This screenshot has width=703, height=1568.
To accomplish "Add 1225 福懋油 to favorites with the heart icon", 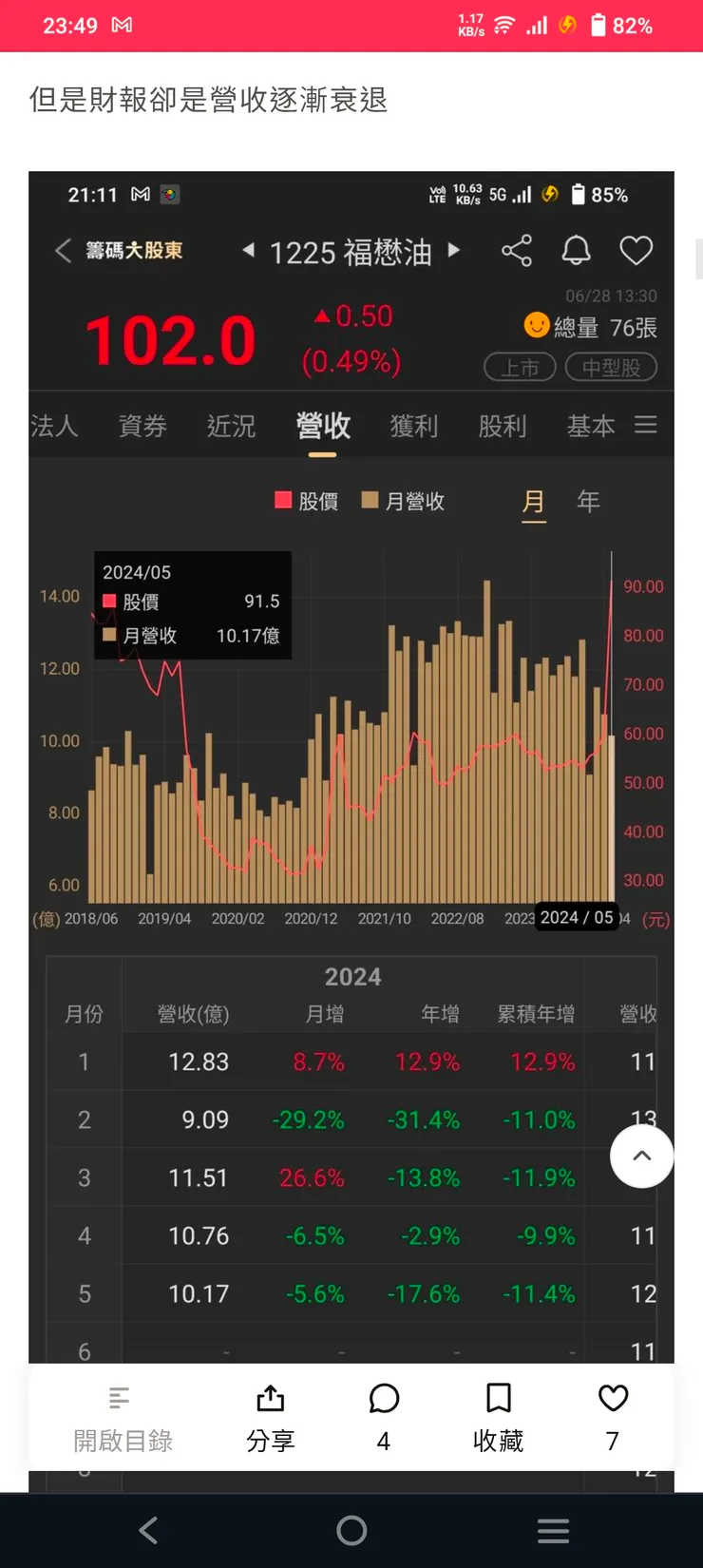I will click(636, 250).
